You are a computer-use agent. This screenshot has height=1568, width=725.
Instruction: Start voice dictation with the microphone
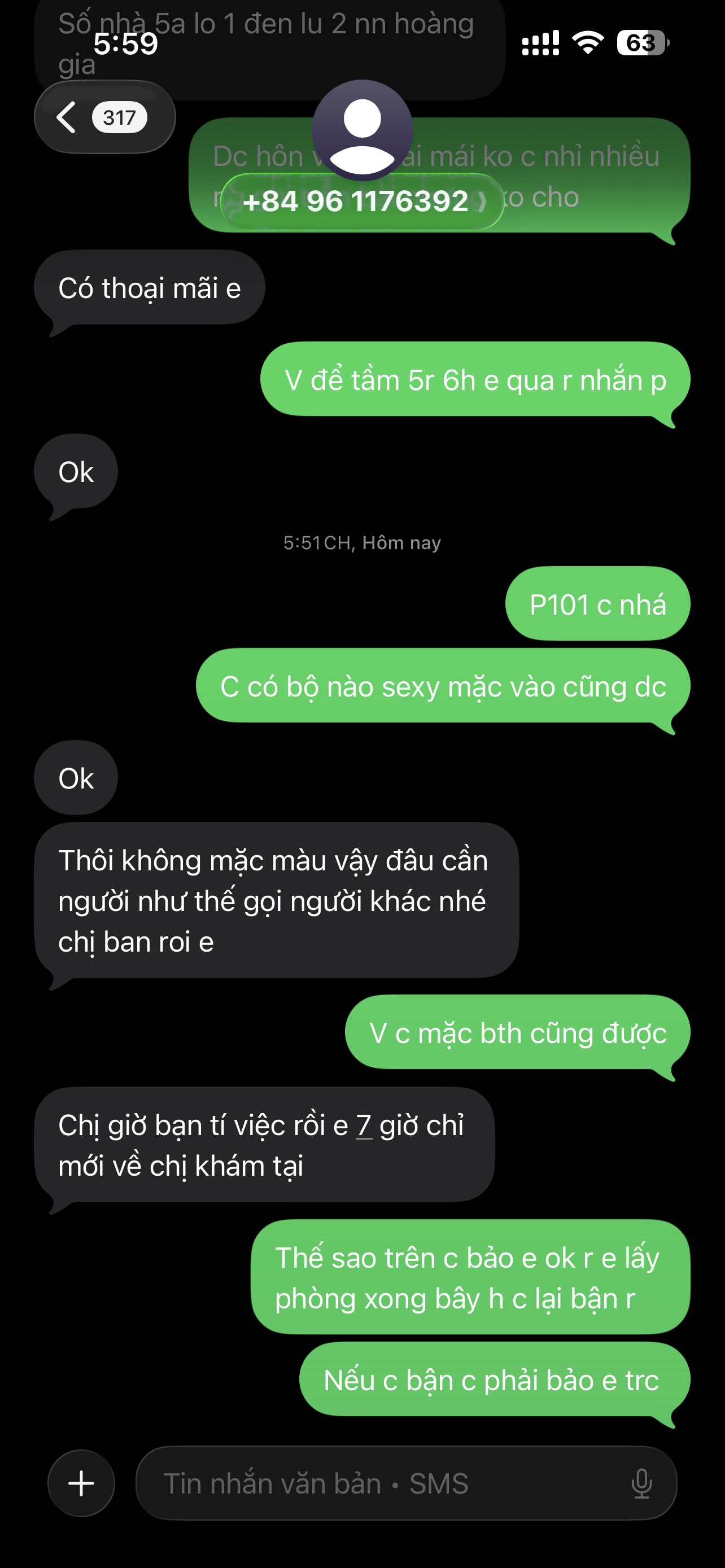[x=641, y=1483]
